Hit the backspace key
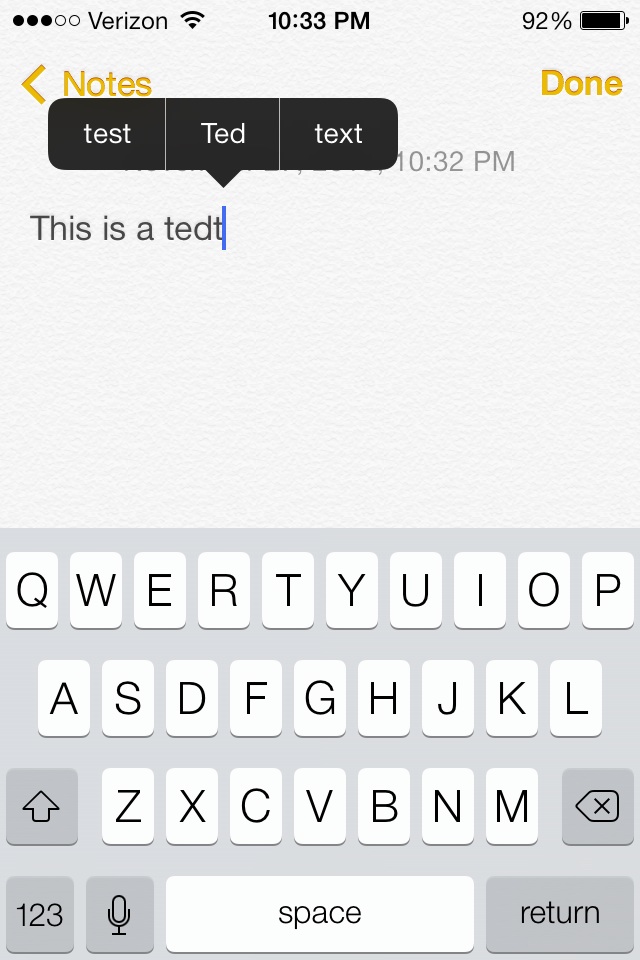The image size is (640, 960). [x=598, y=806]
